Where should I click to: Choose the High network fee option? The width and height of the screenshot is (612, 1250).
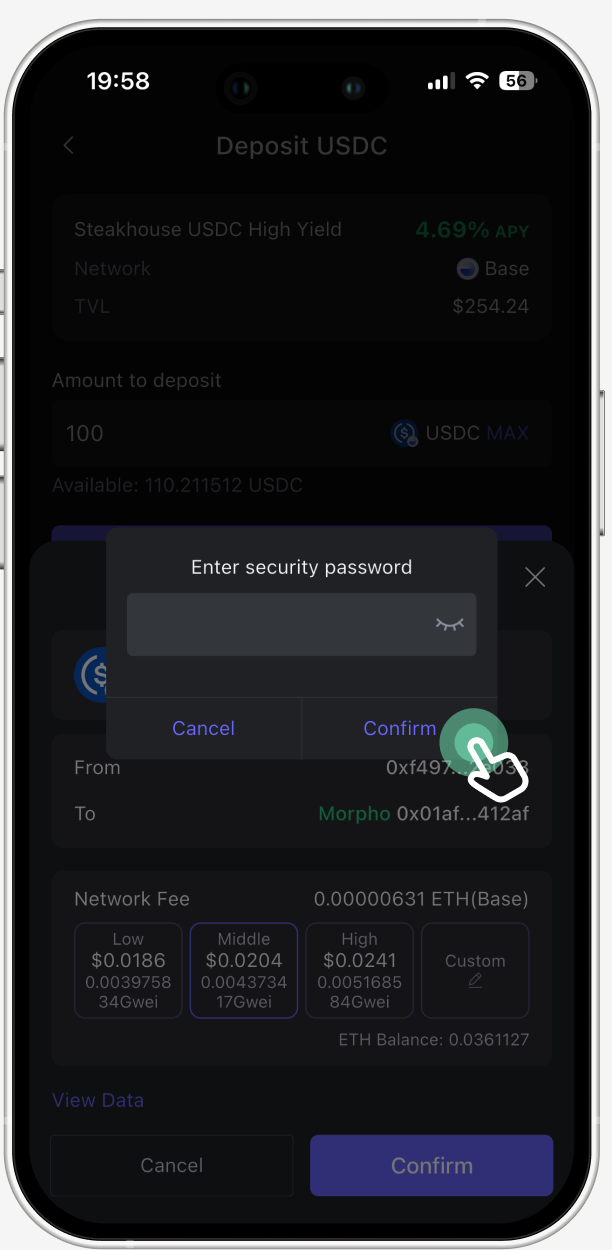pyautogui.click(x=359, y=970)
